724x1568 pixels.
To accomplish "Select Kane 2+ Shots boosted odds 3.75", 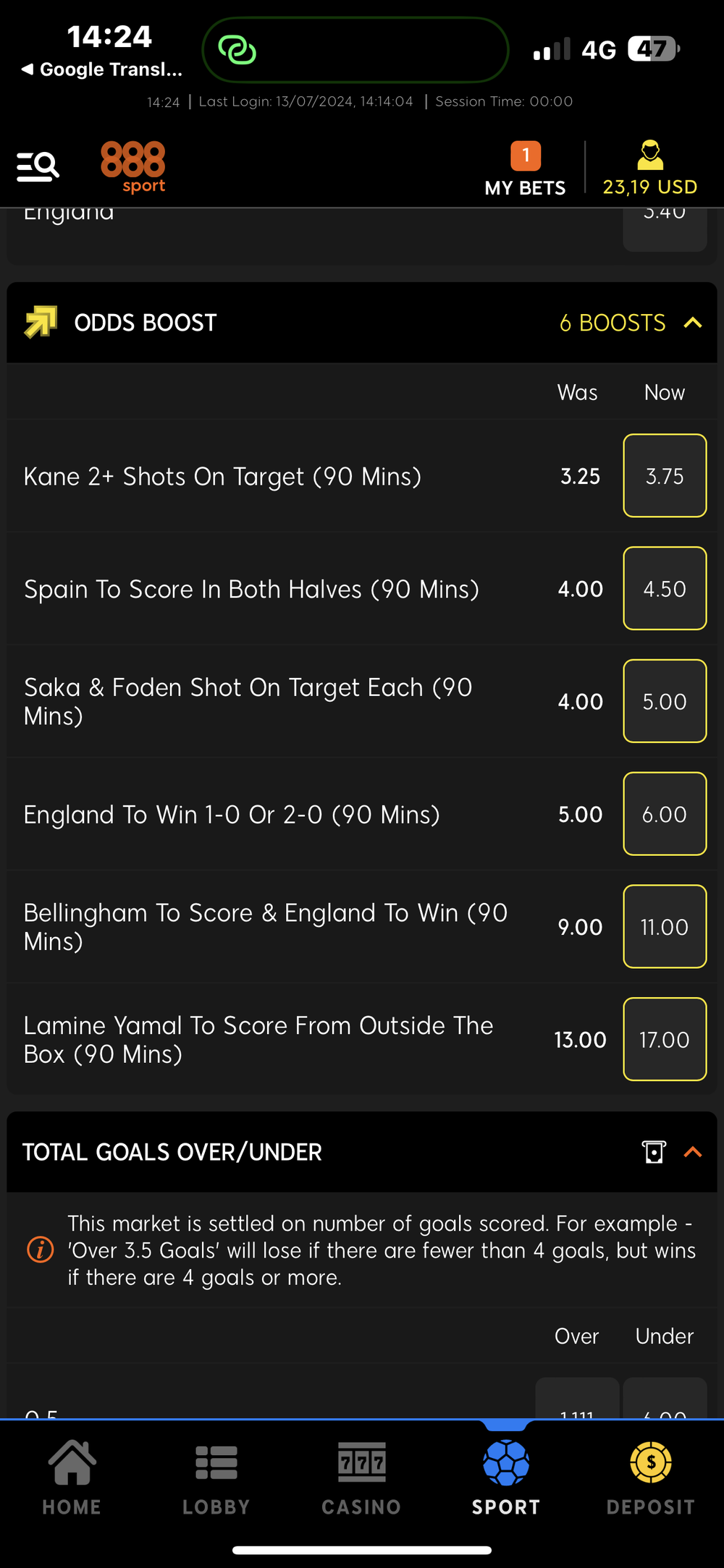I will coord(665,475).
